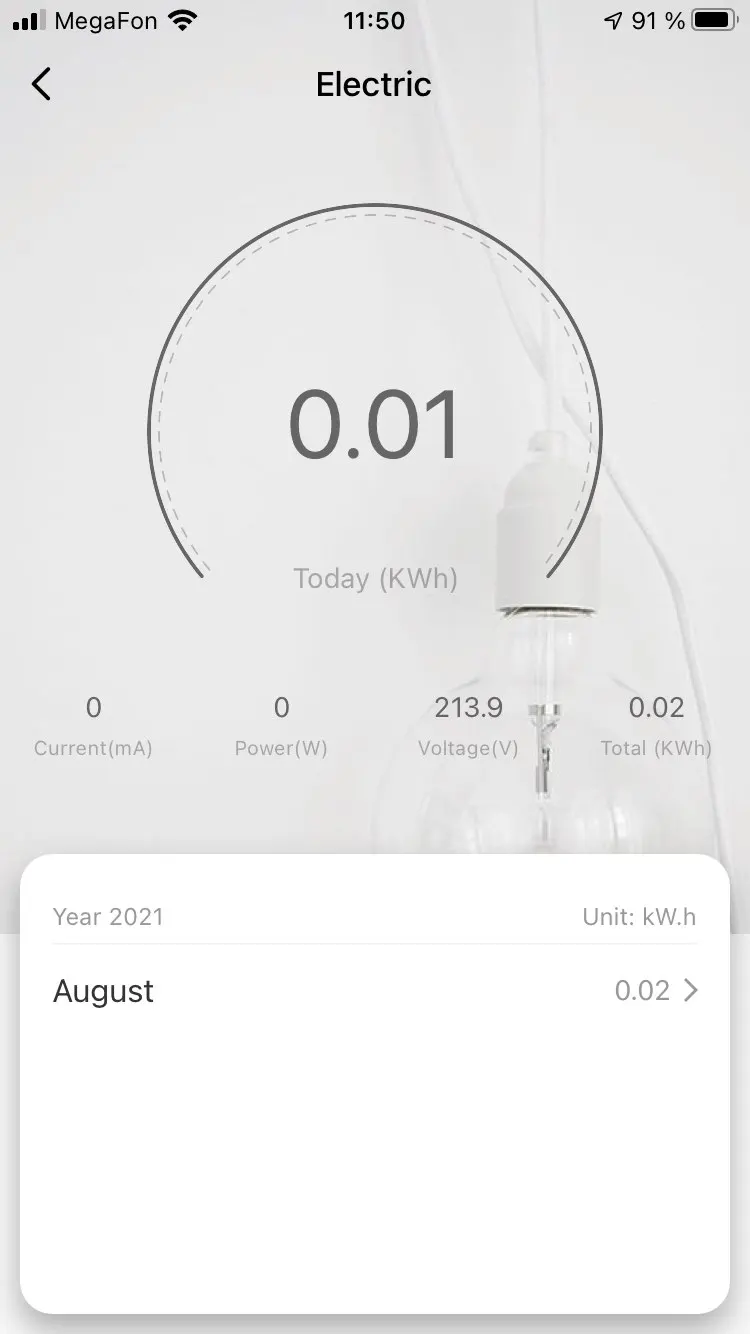The width and height of the screenshot is (750, 1334).
Task: Open August energy usage details
Action: point(375,991)
